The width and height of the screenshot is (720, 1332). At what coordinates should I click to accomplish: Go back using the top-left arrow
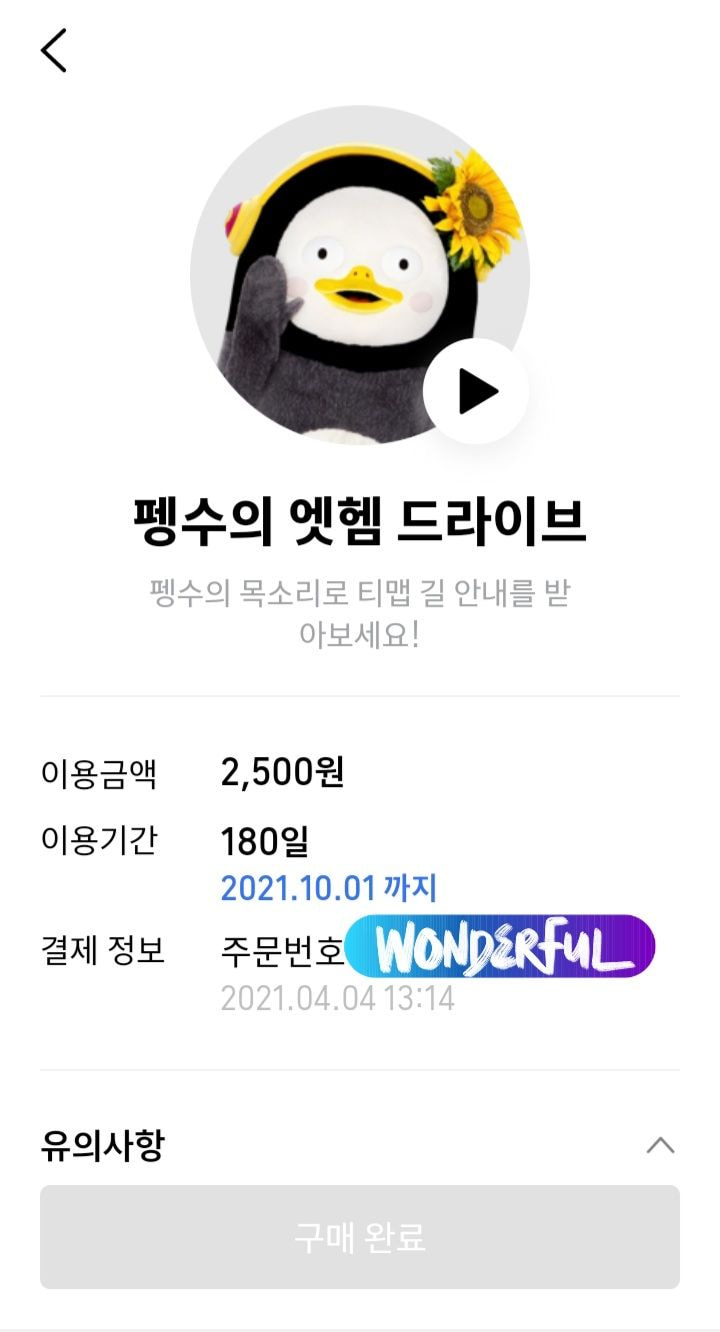[54, 50]
